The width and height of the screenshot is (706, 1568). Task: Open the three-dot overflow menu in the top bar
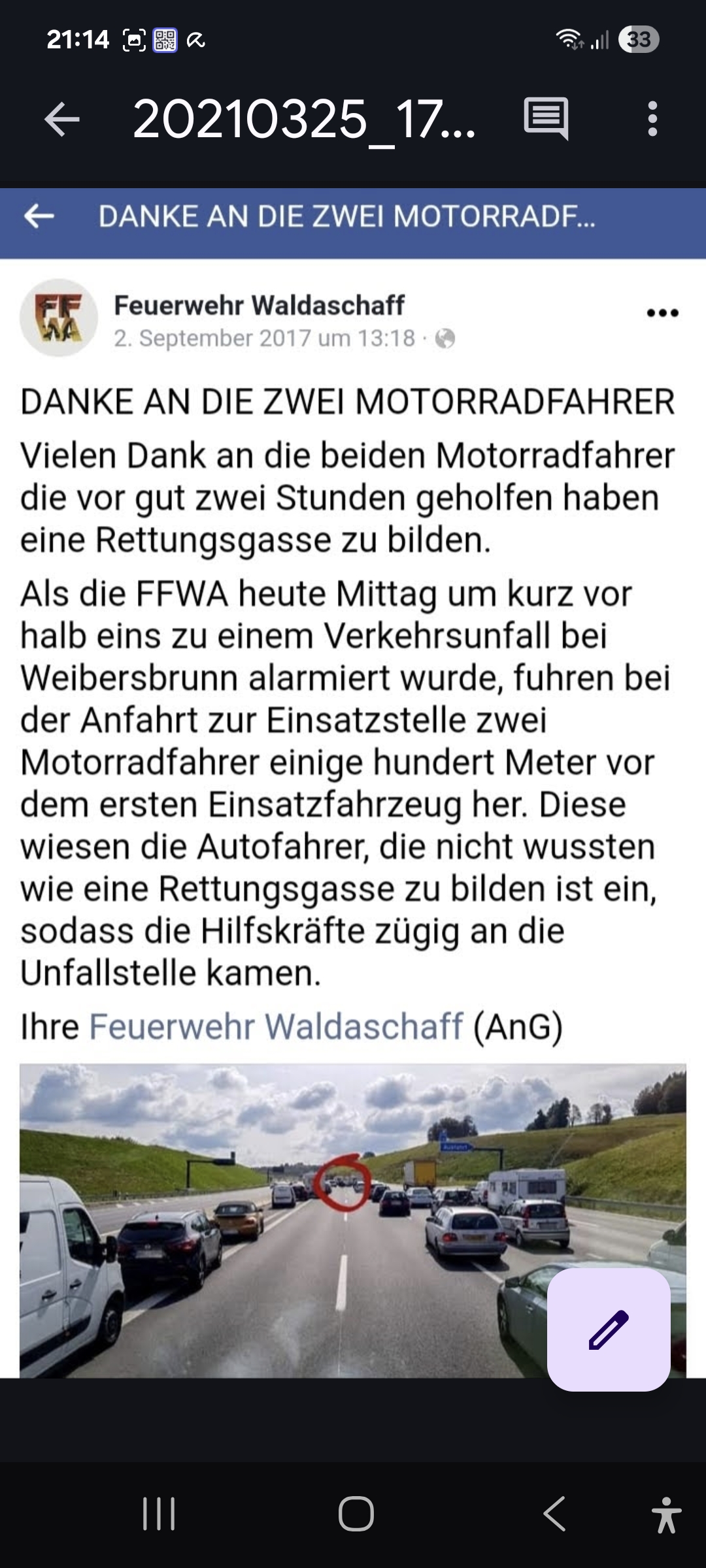click(x=652, y=119)
